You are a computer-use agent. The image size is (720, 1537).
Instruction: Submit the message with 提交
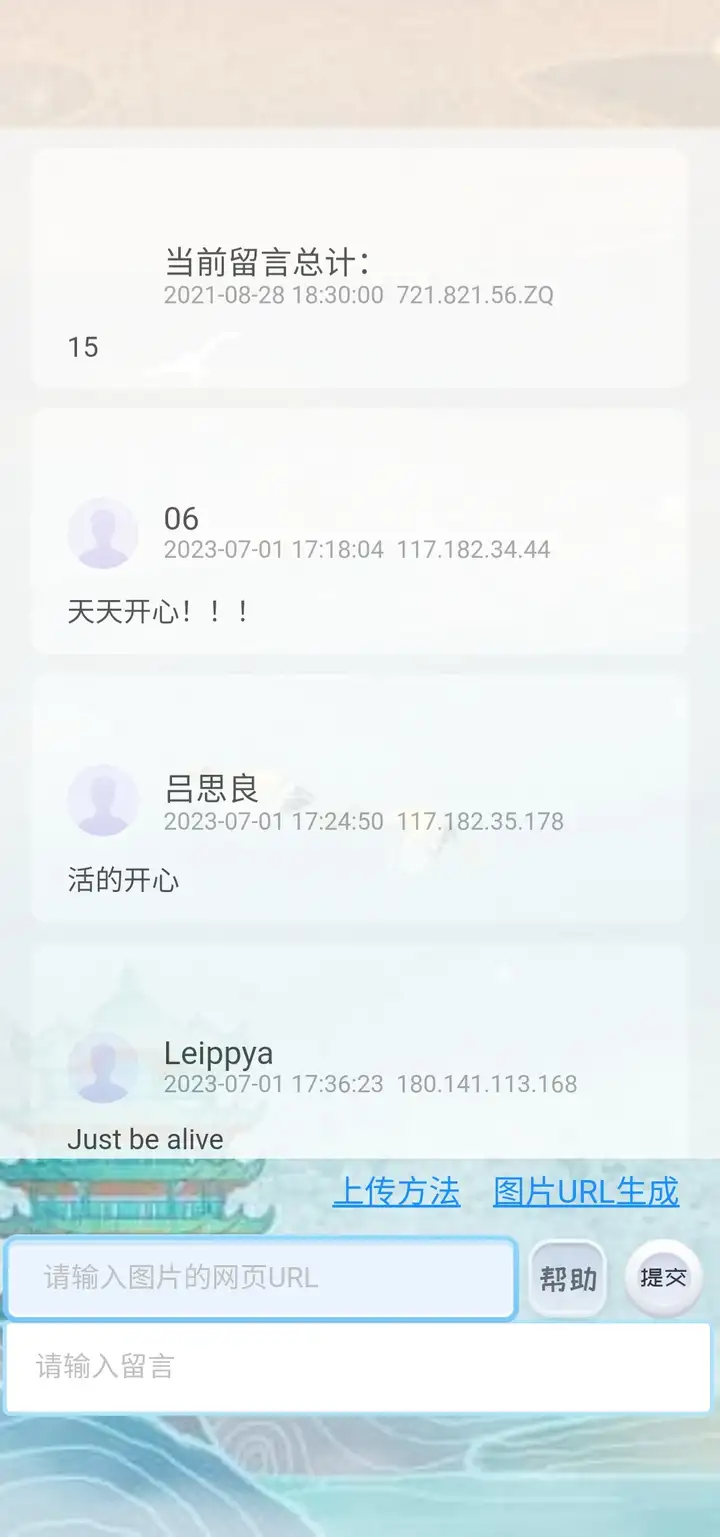tap(663, 1277)
